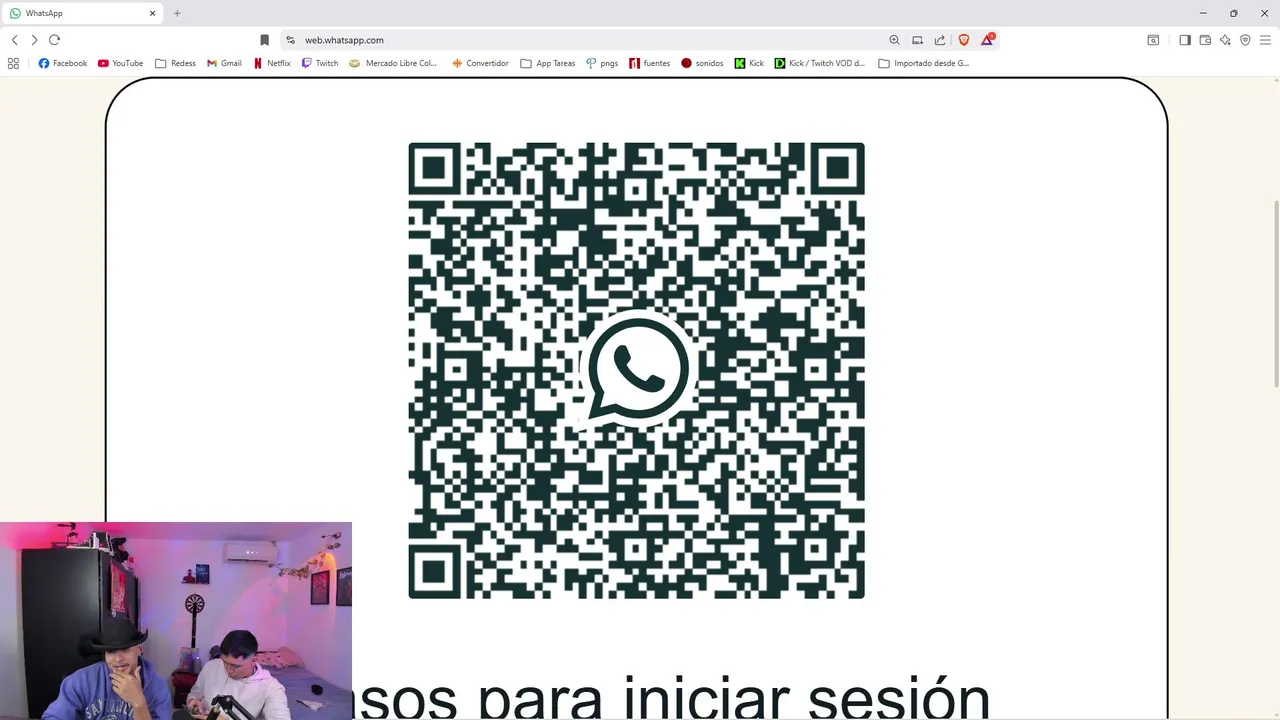Open the App Tareas bookmark folder
This screenshot has width=1280, height=720.
tap(547, 63)
